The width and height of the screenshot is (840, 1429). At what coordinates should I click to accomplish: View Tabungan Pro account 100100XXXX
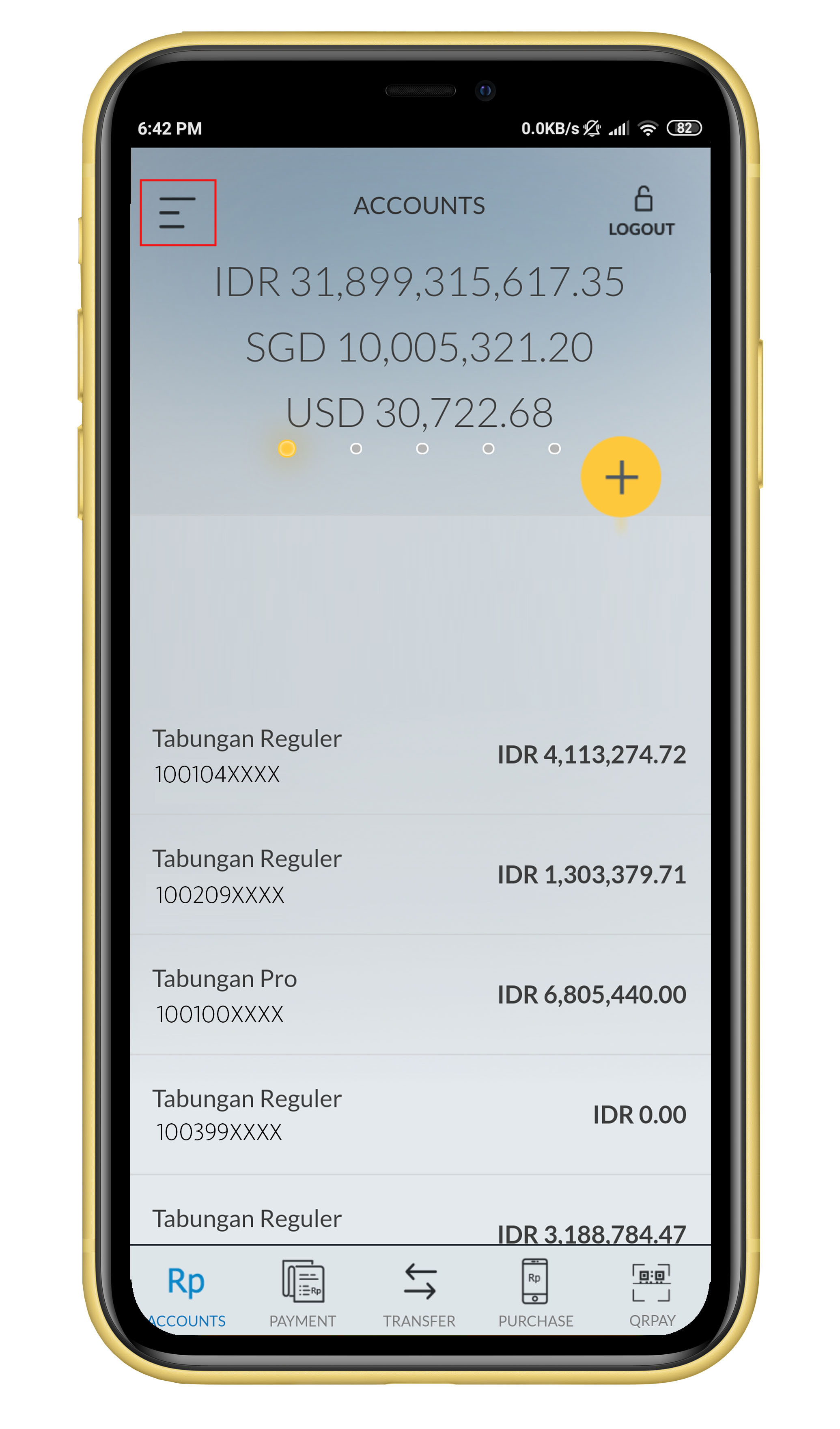coord(420,996)
